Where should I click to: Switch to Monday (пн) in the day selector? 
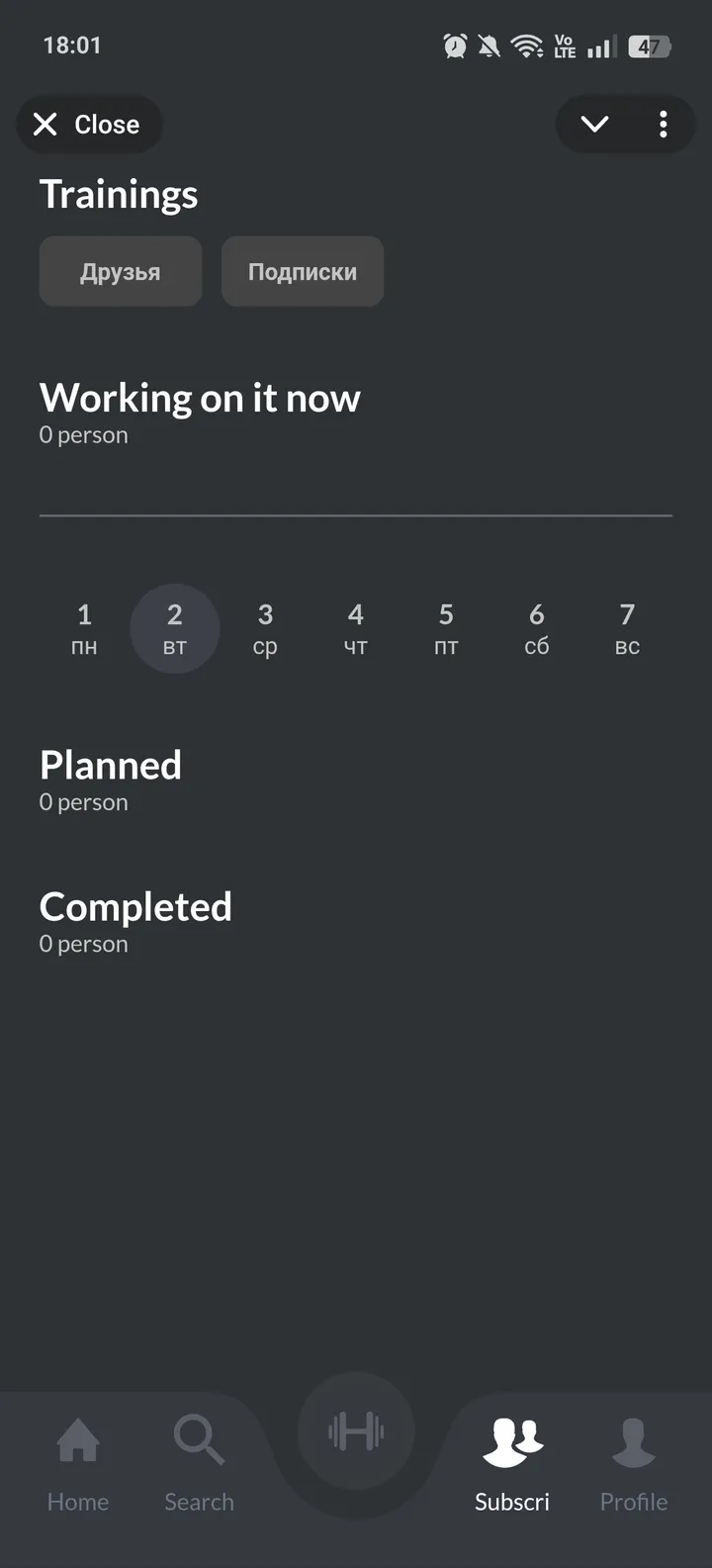[84, 628]
